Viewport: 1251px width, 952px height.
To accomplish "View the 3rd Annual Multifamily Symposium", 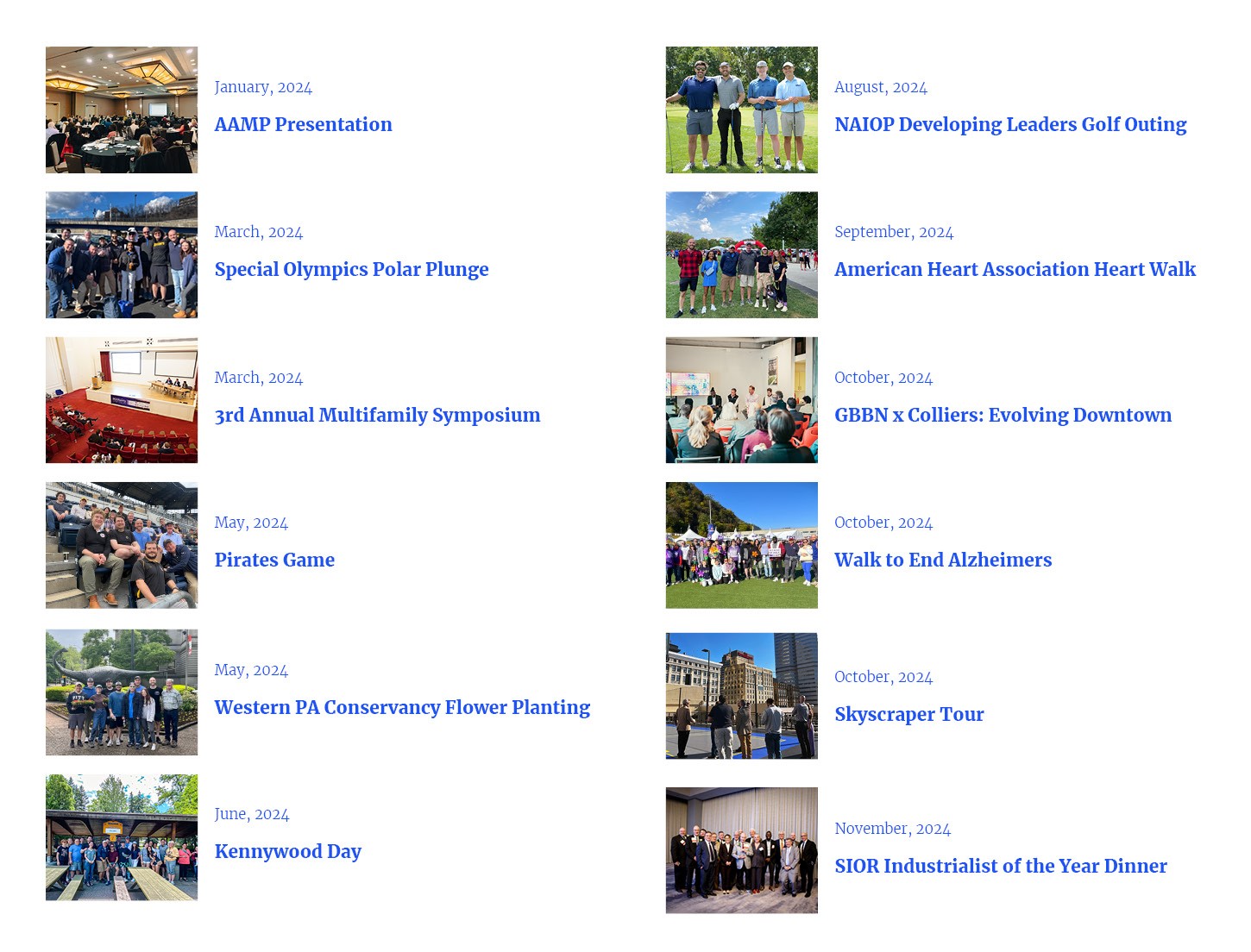I will click(x=377, y=415).
